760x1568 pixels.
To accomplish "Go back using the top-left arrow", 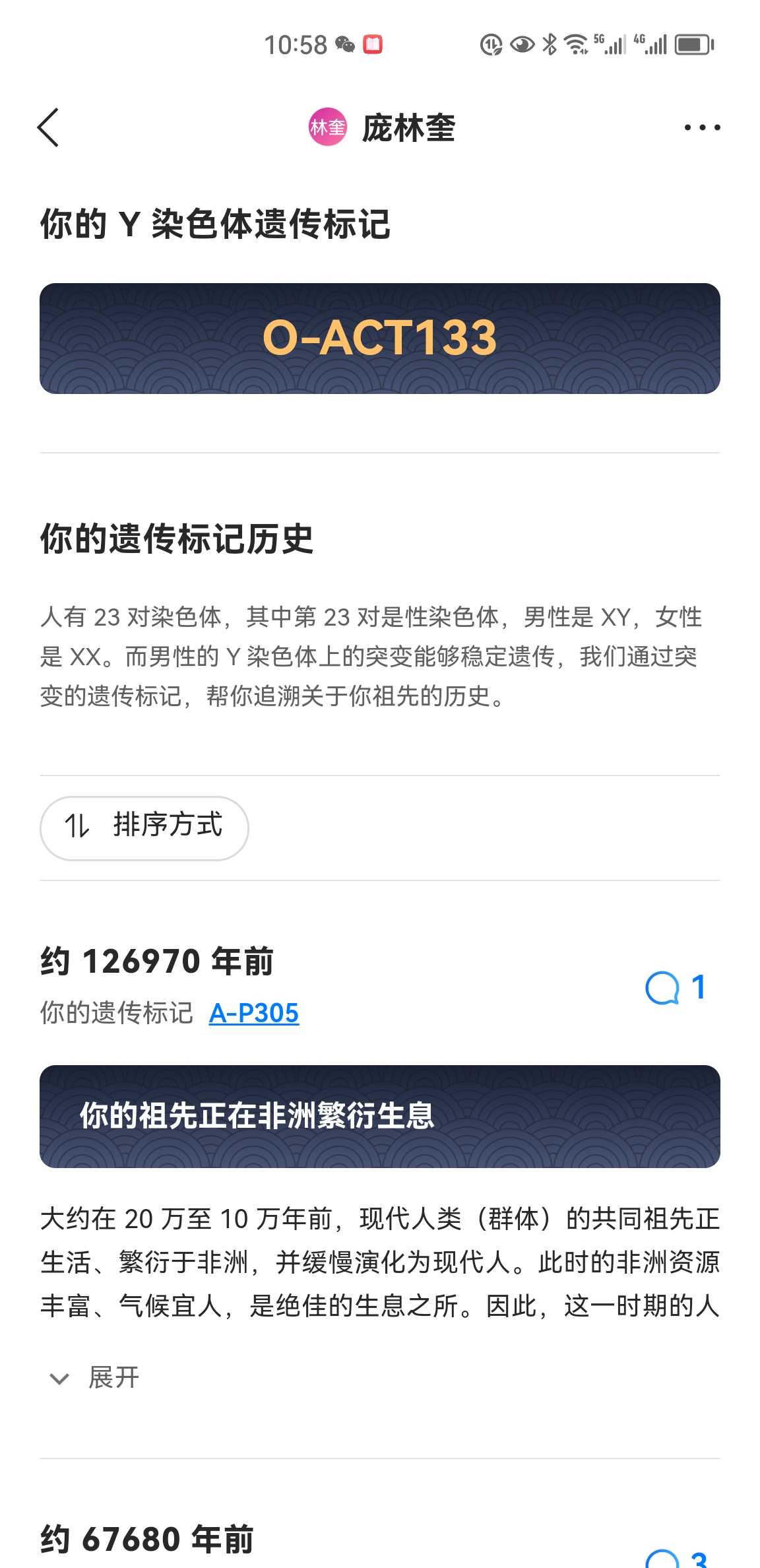I will click(48, 127).
